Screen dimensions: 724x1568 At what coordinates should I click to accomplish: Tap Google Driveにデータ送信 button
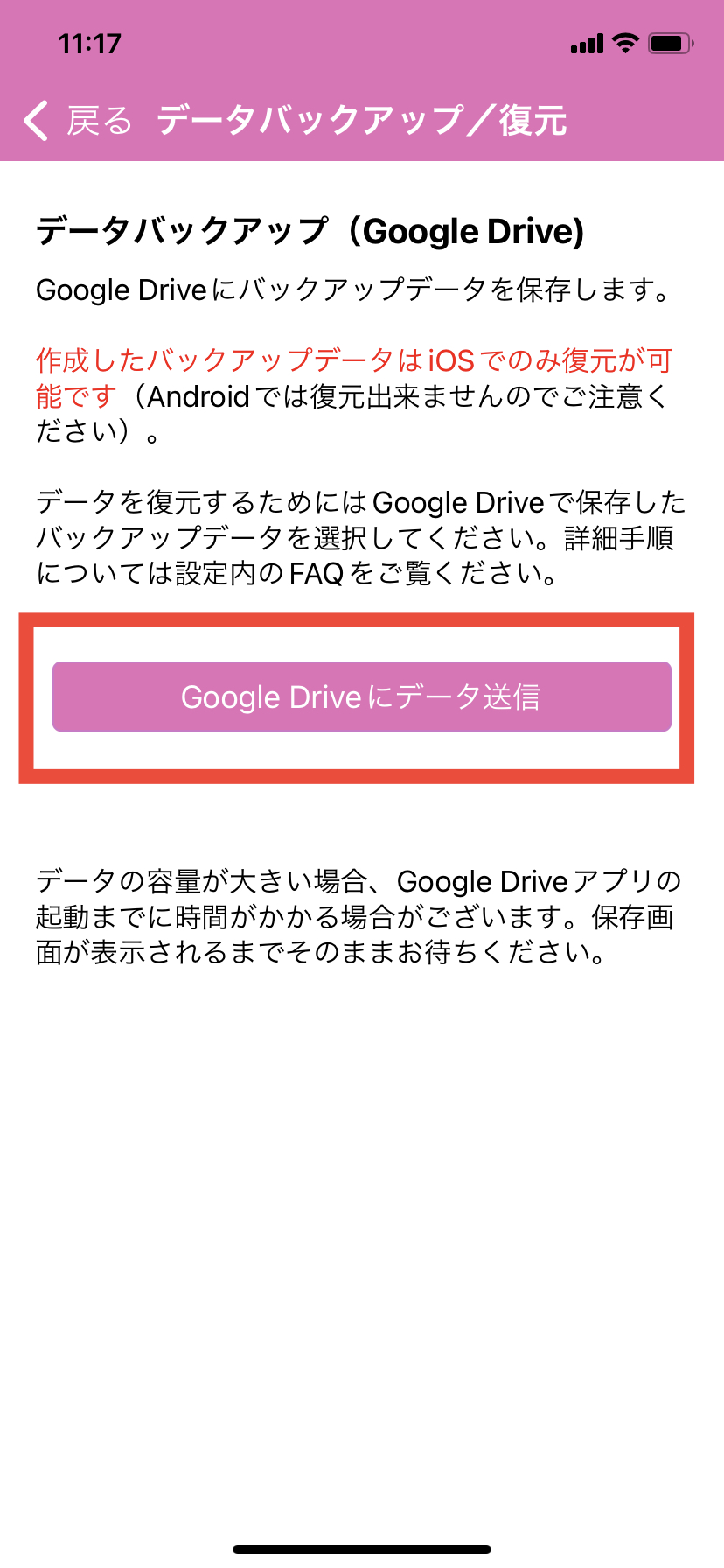(x=361, y=696)
